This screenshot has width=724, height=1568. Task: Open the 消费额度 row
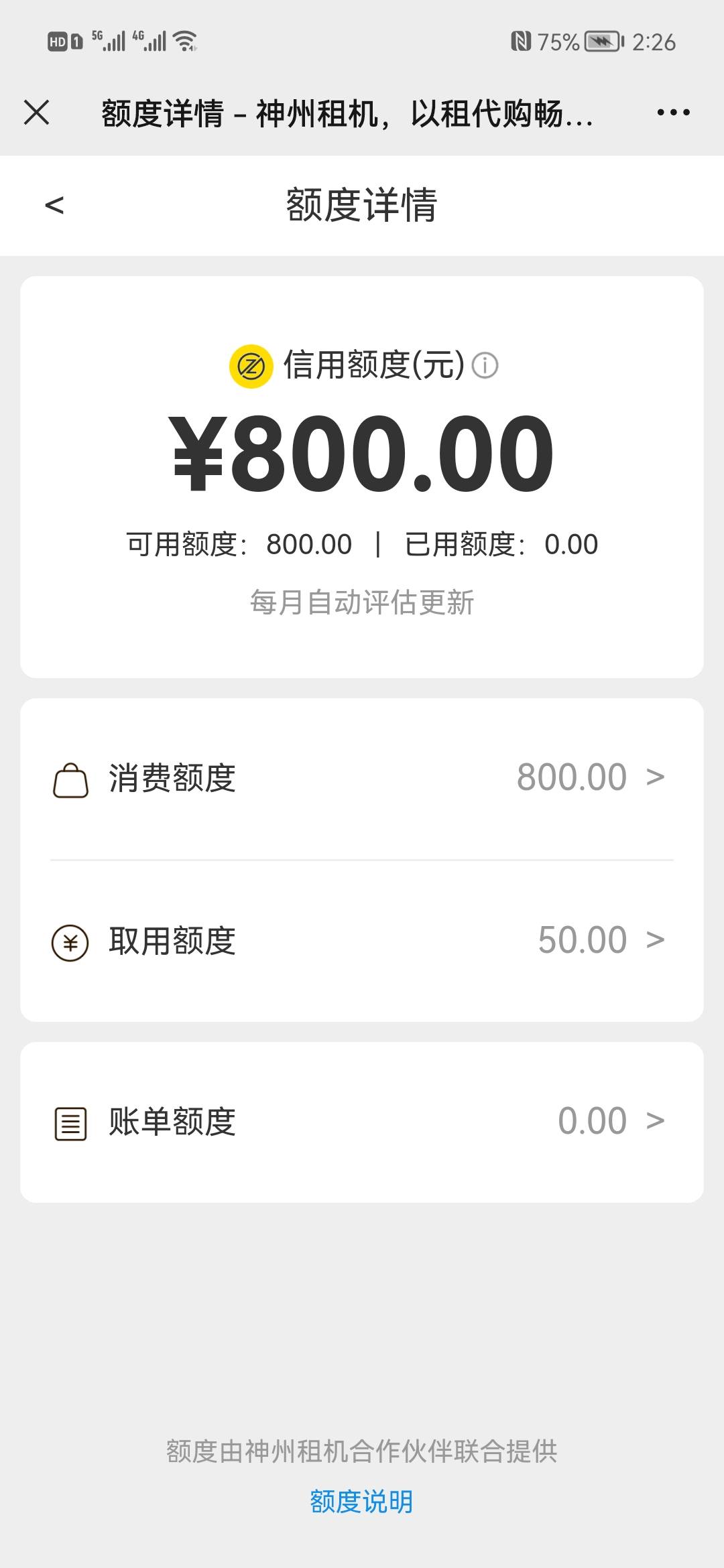coord(362,779)
